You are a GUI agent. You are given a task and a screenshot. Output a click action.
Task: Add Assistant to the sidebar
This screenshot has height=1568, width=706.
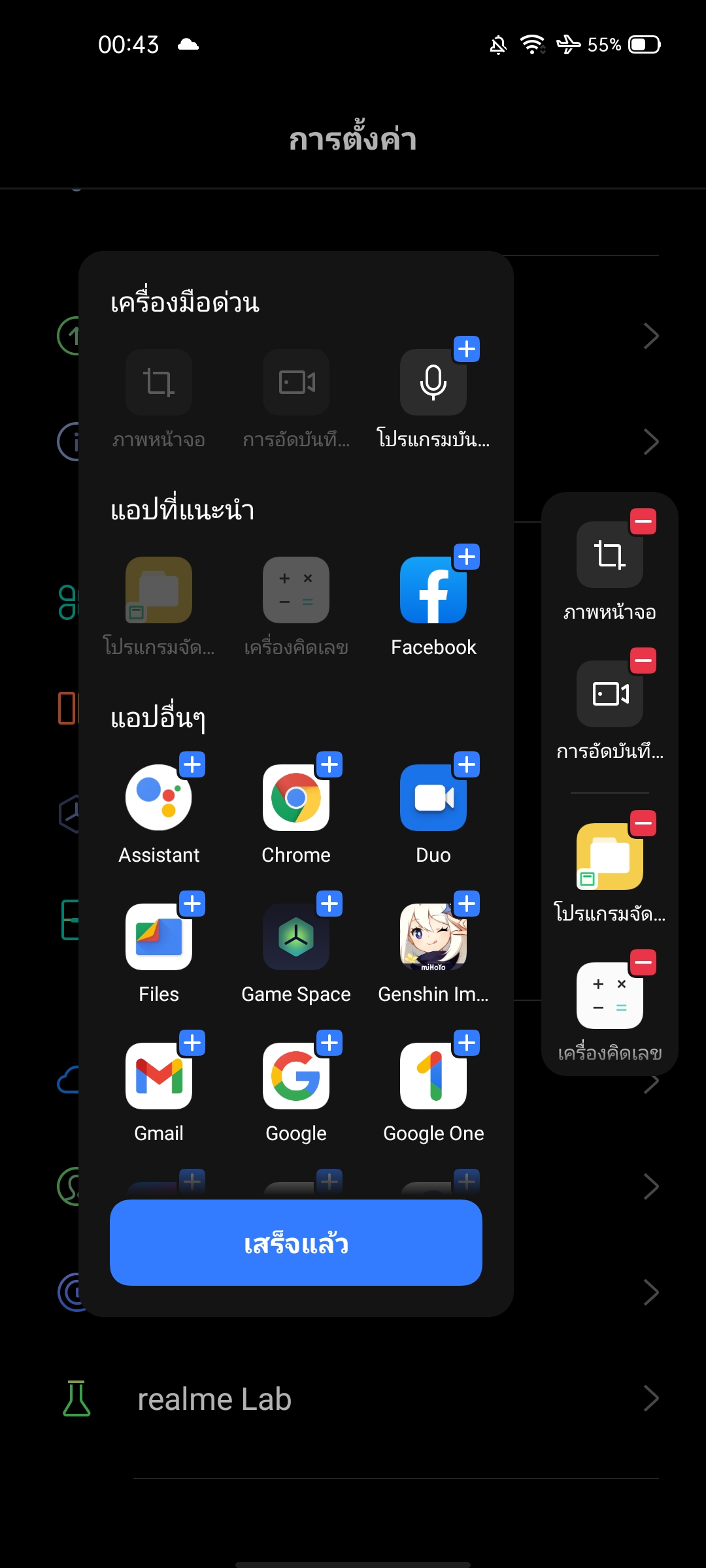coord(192,765)
